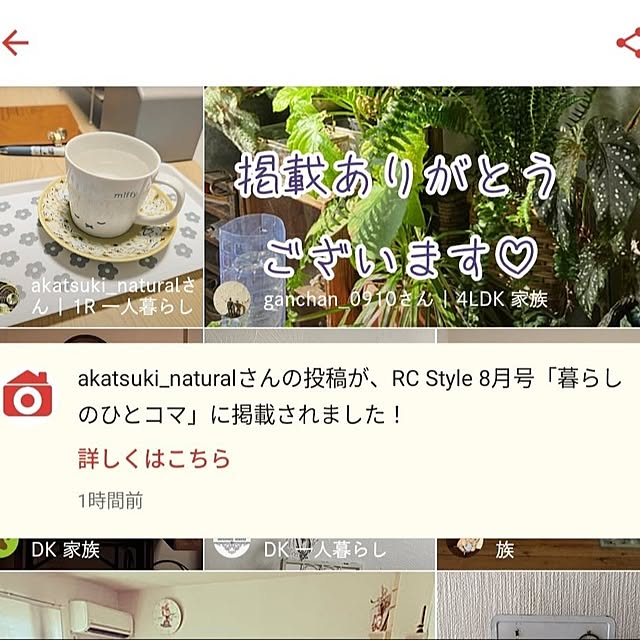This screenshot has width=640, height=640.
Task: Follow the 詳しくはこちら link
Action: [154, 458]
